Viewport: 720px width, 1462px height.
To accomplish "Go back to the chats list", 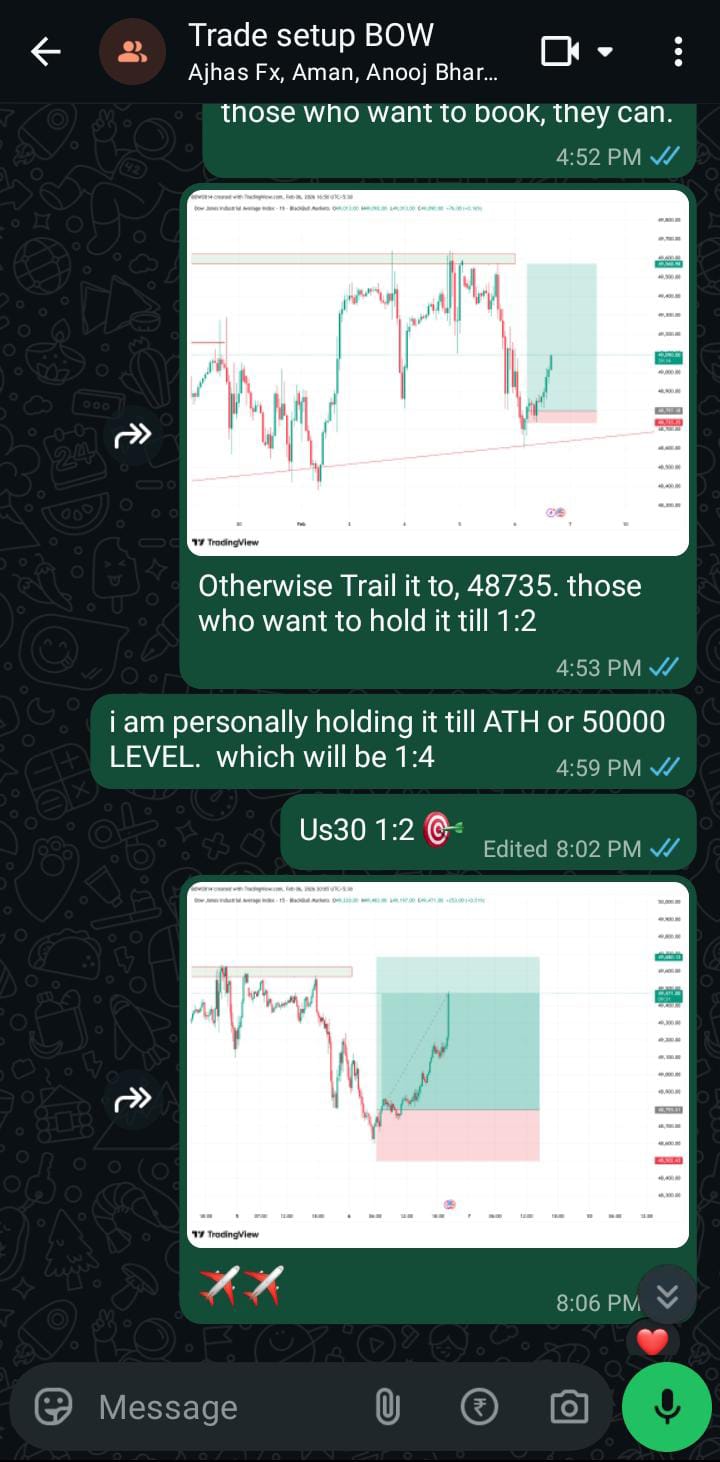I will [46, 52].
